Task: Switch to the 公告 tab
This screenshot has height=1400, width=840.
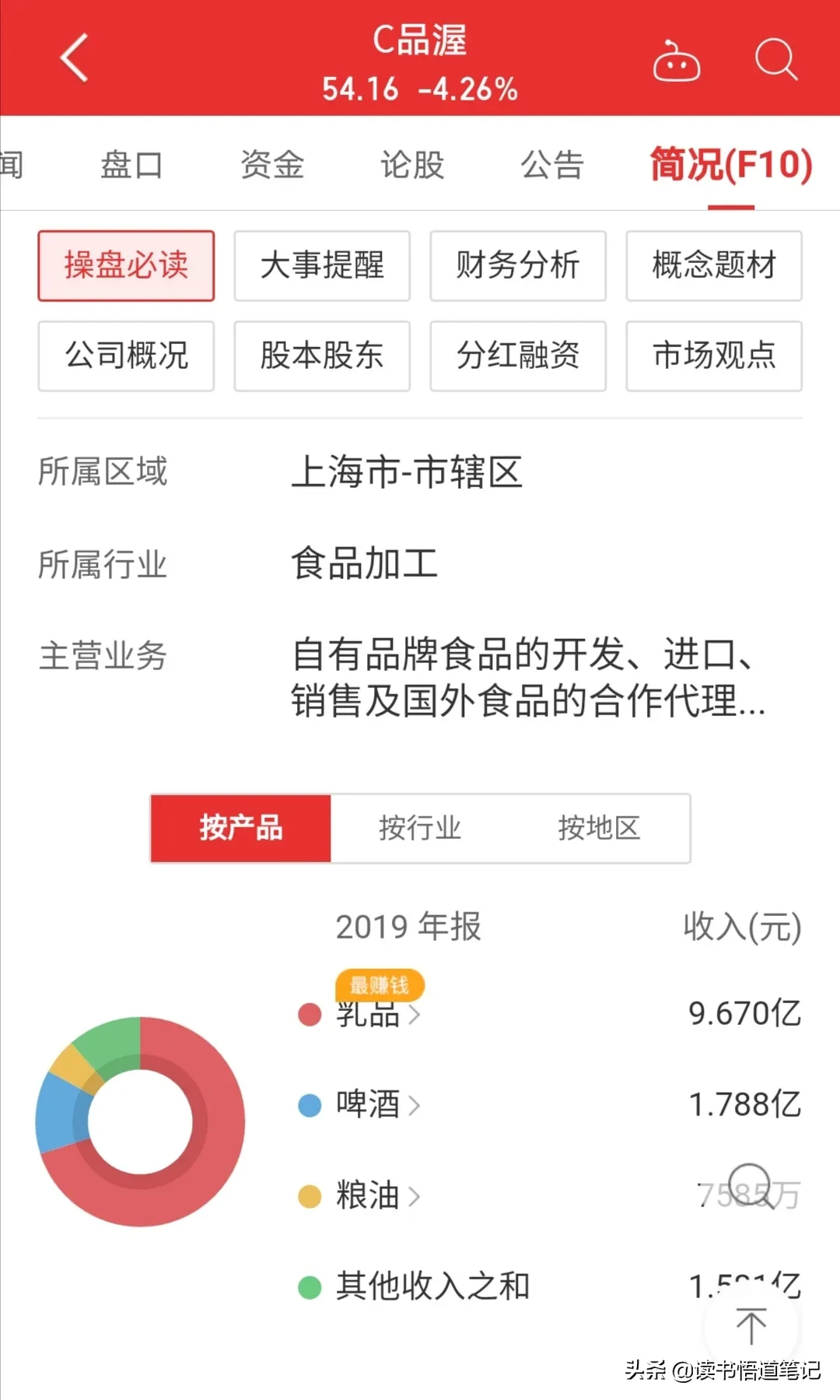Action: click(551, 165)
